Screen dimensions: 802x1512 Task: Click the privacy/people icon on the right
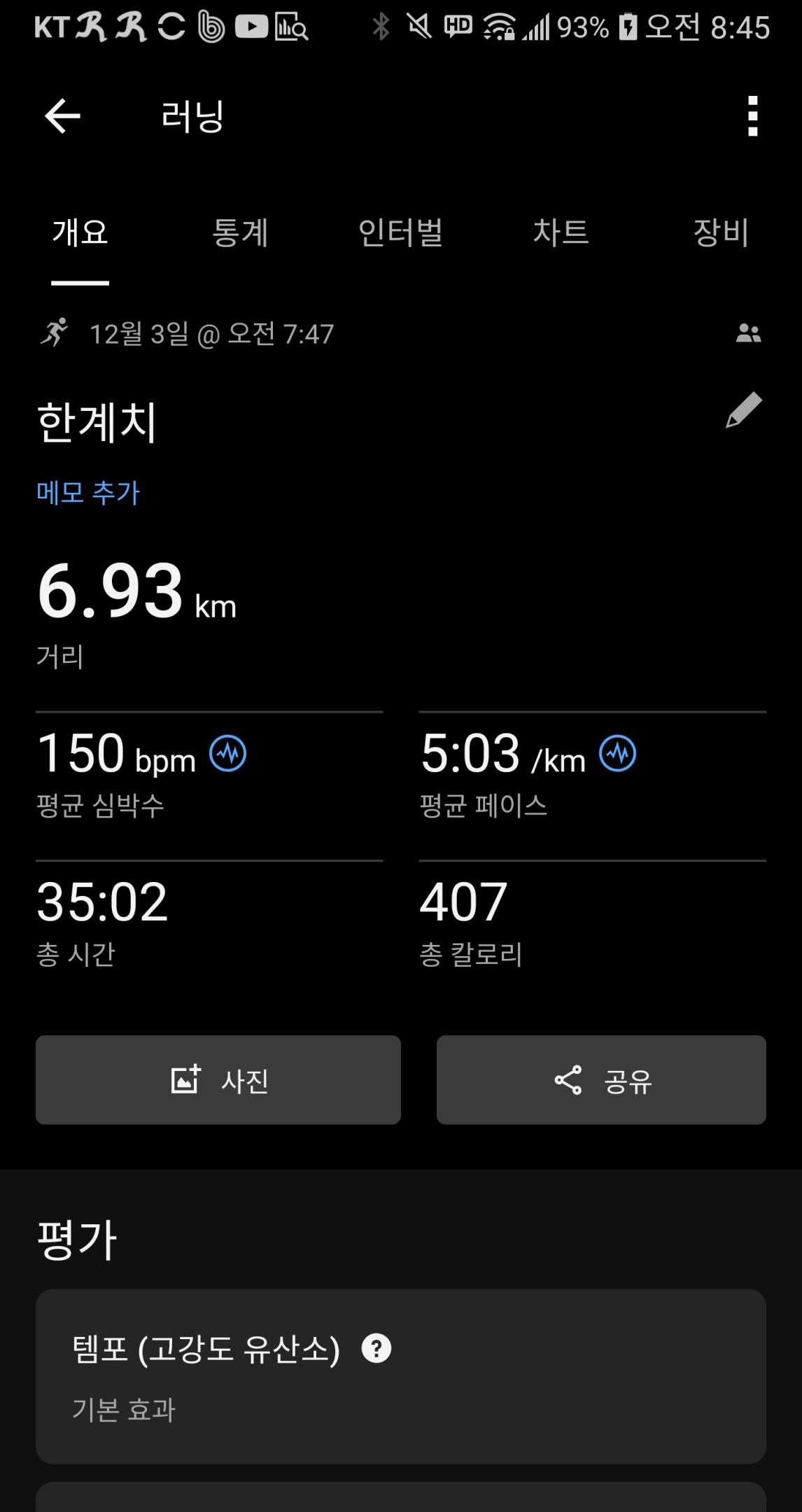[748, 334]
